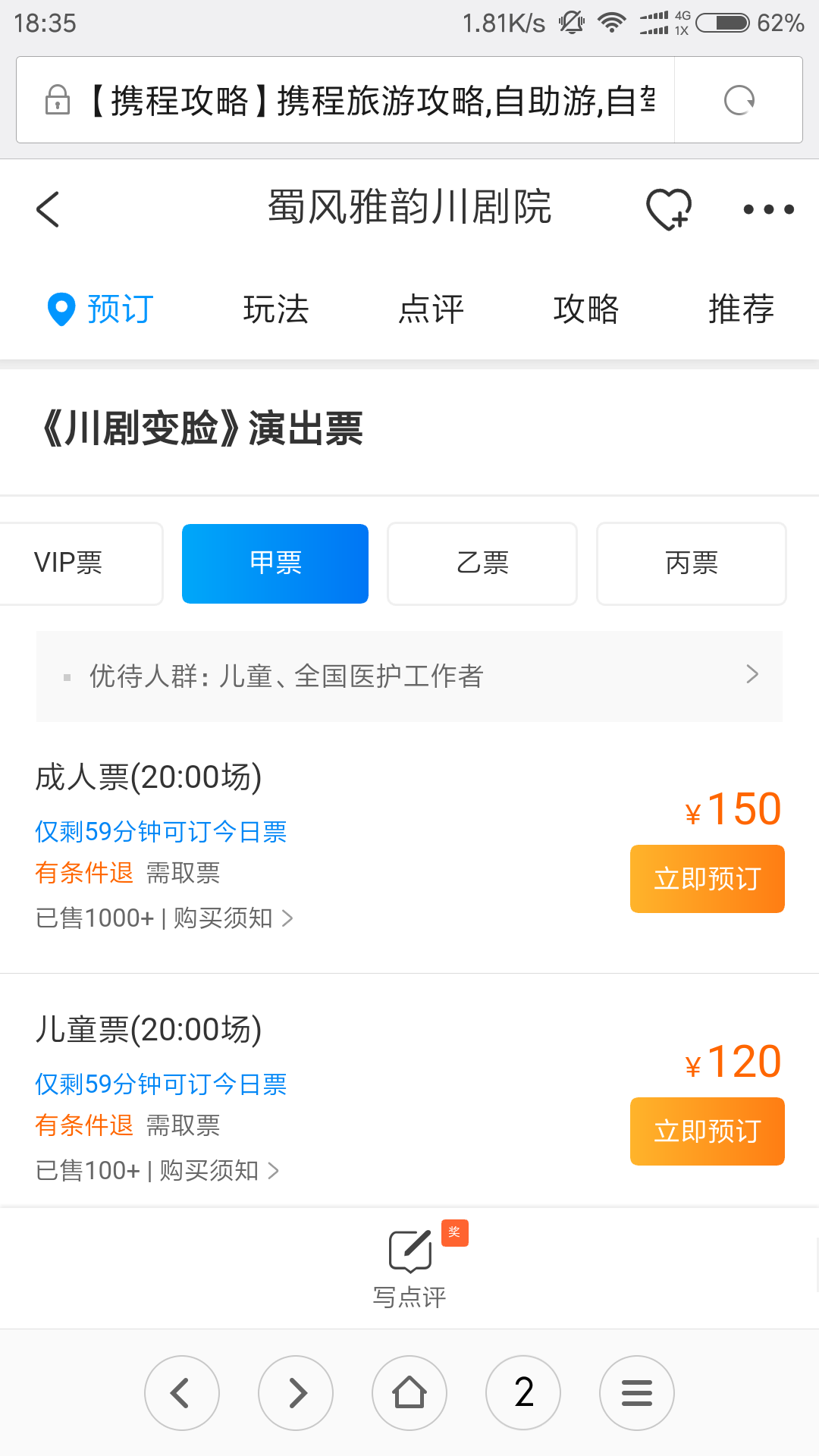Image resolution: width=819 pixels, height=1456 pixels.
Task: Book the 儿童票 for ¥120
Action: (708, 1131)
